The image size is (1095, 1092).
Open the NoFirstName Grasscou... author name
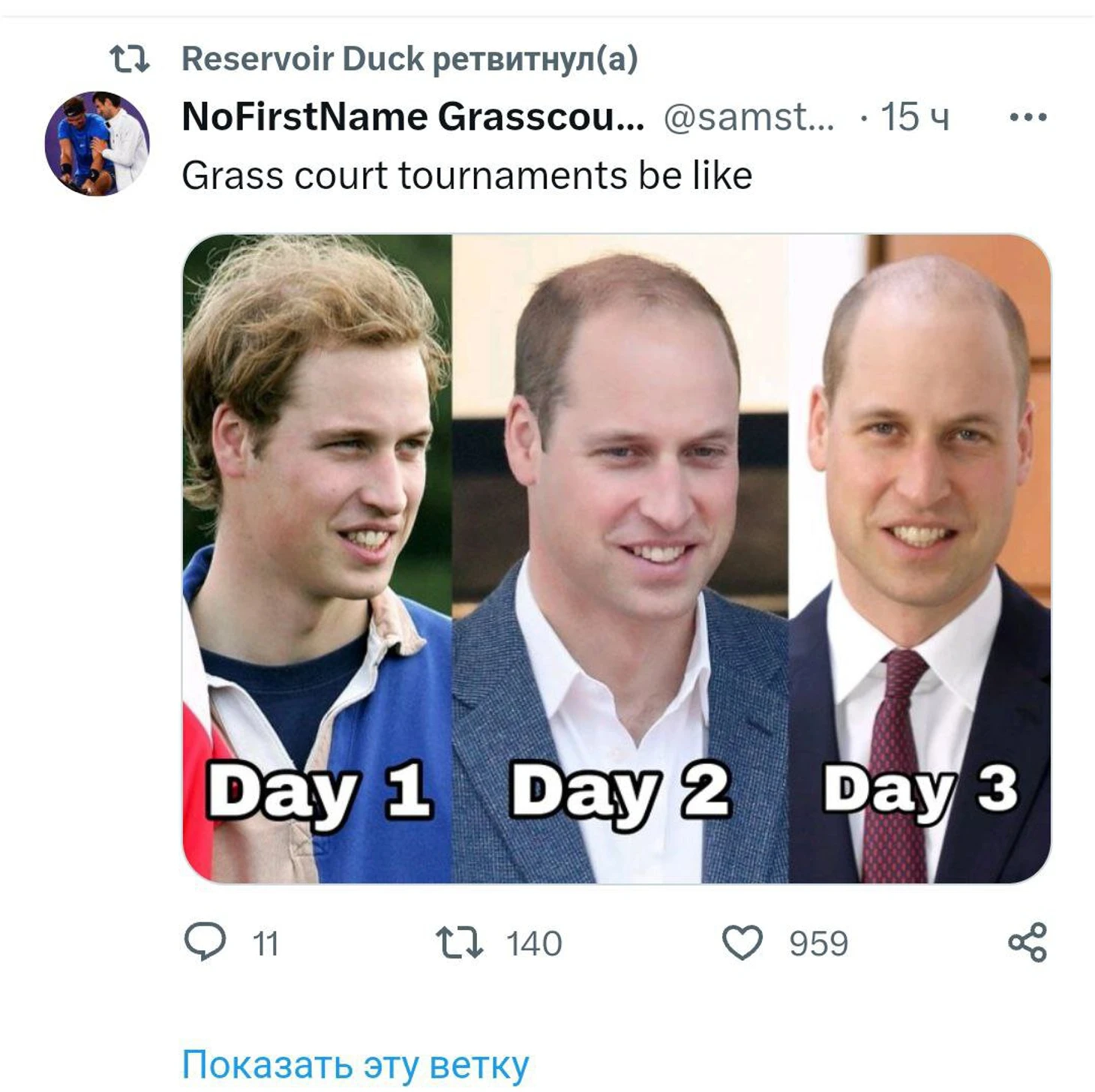pyautogui.click(x=412, y=117)
